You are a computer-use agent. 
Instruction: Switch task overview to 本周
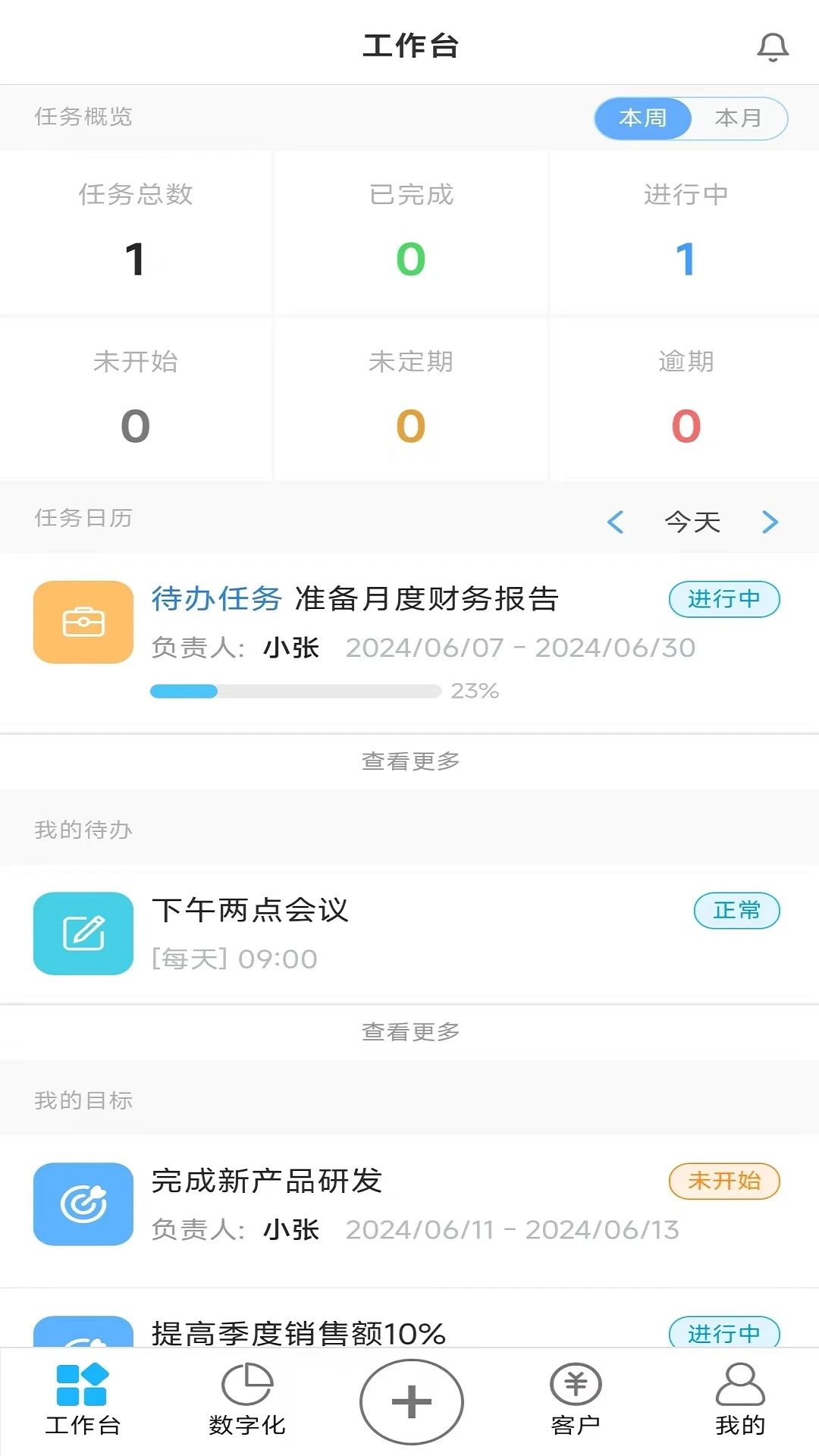click(x=642, y=118)
